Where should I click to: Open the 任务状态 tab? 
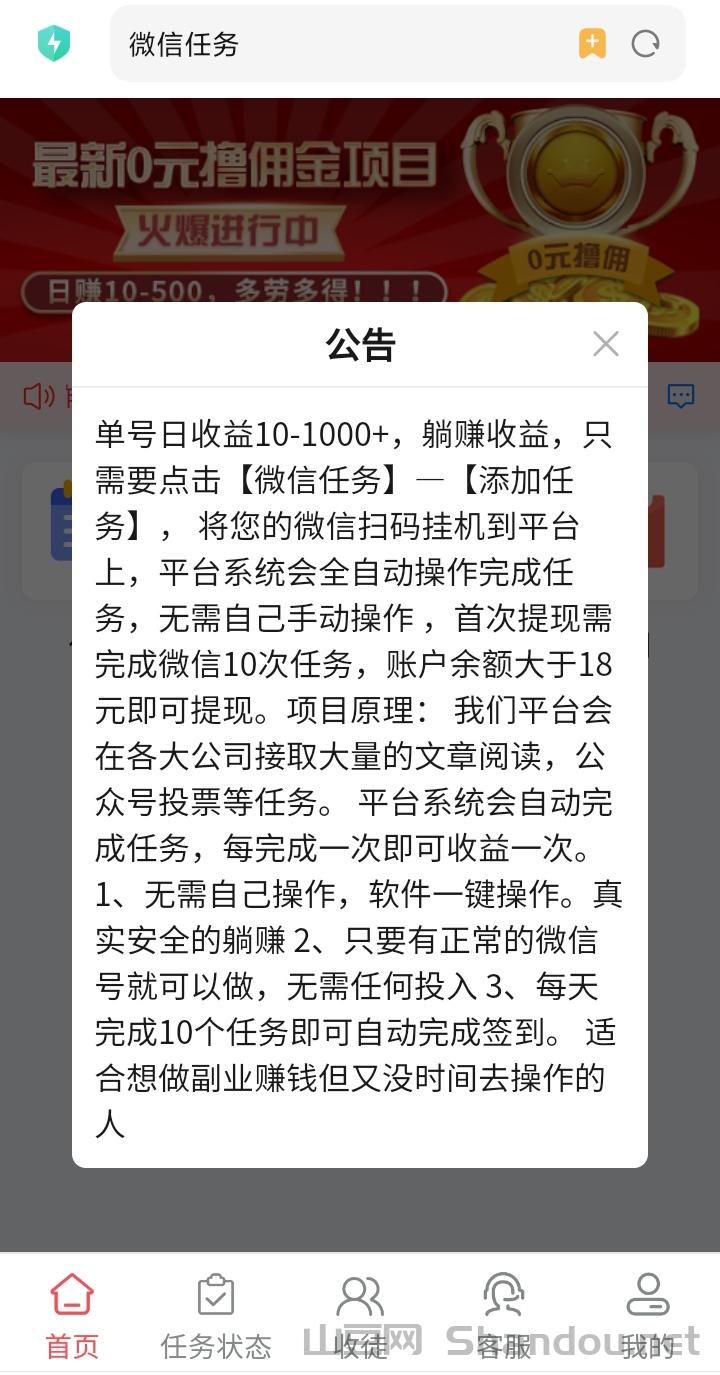[216, 1314]
